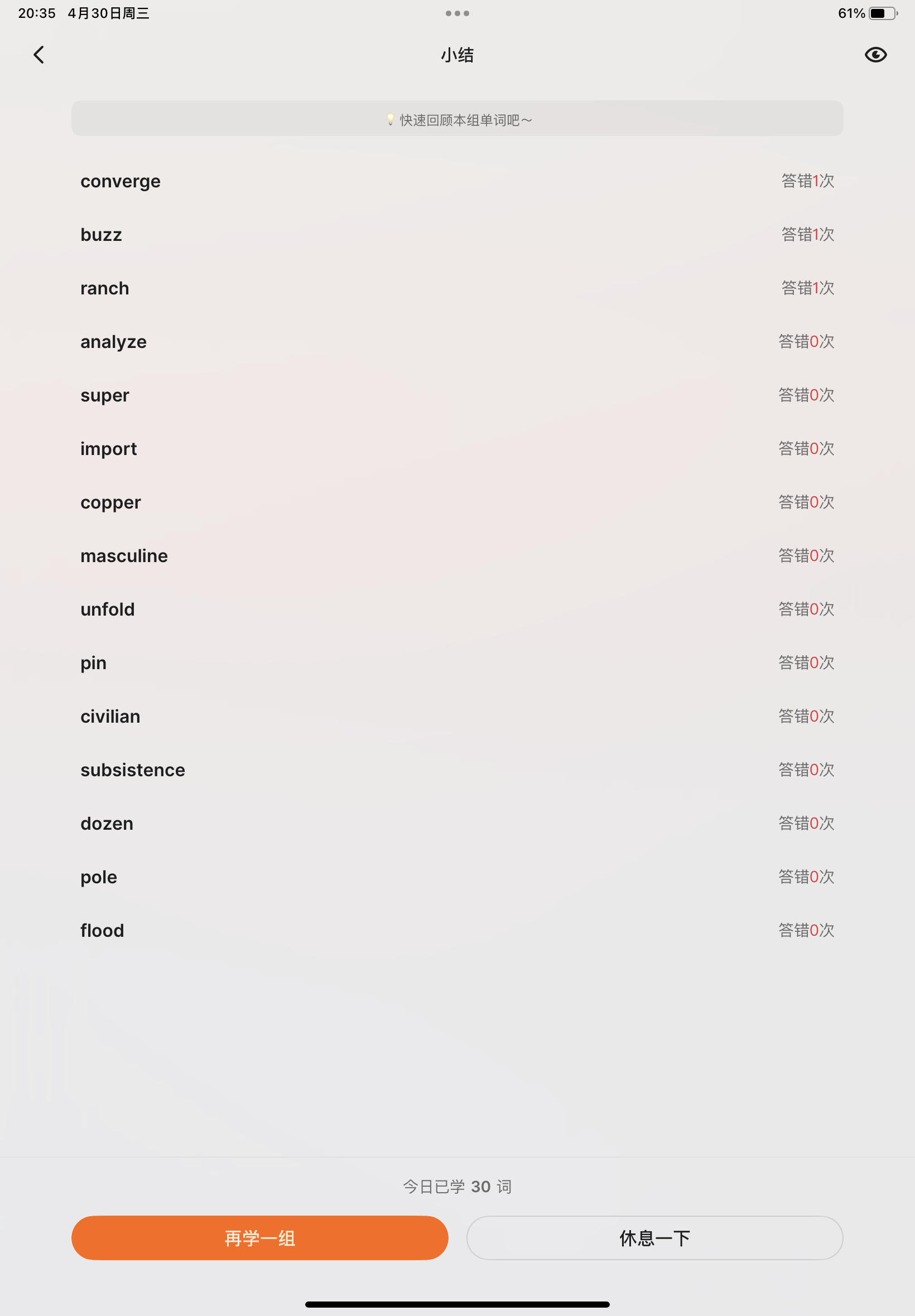
Task: Open the word converge
Action: pos(458,181)
